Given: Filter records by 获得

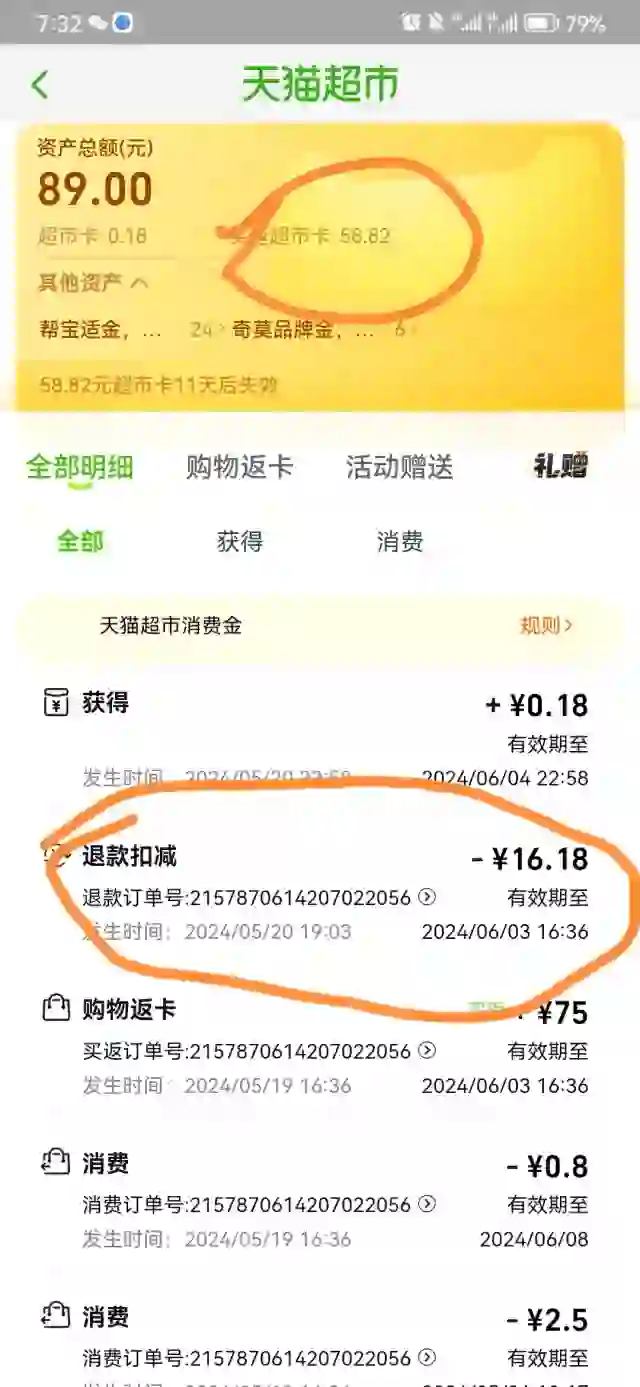Looking at the screenshot, I should point(239,542).
